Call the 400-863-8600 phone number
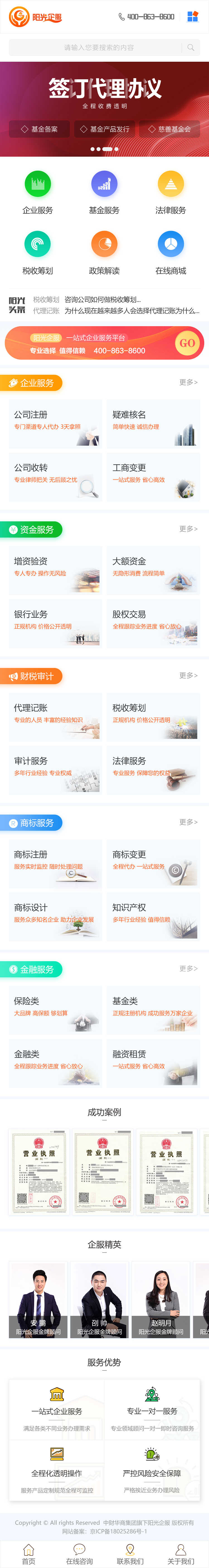Image resolution: width=209 pixels, height=1568 pixels. pyautogui.click(x=146, y=17)
